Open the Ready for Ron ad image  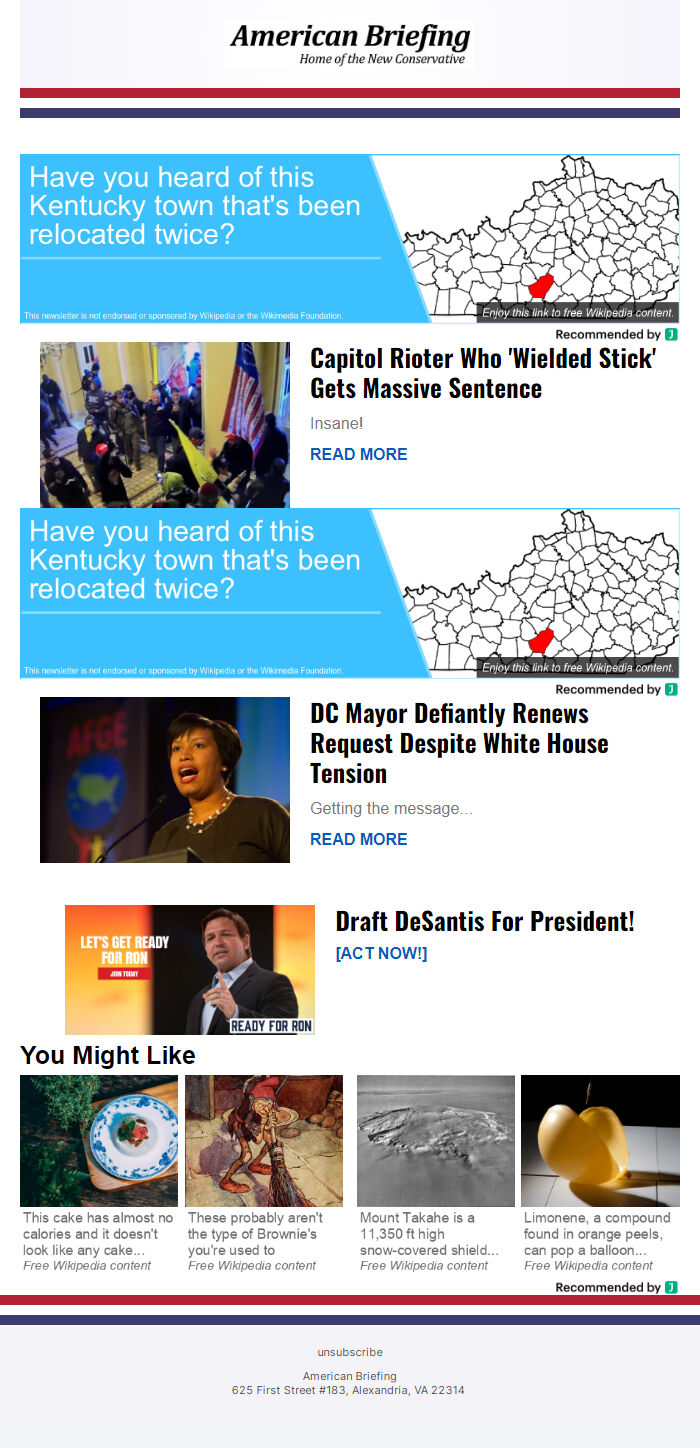point(190,970)
